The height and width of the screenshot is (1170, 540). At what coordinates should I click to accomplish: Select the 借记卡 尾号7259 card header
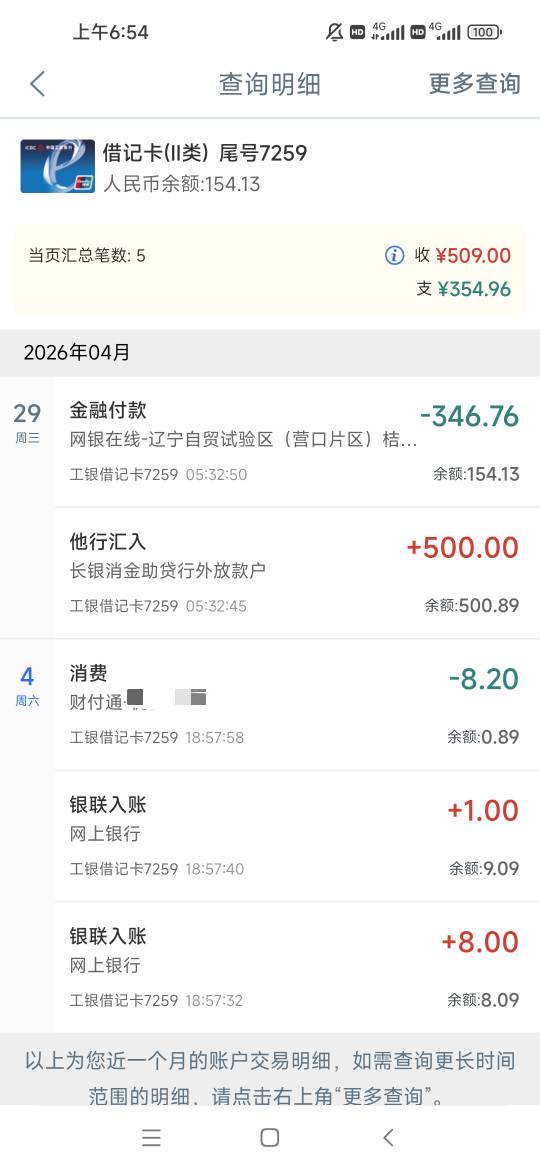coord(270,167)
